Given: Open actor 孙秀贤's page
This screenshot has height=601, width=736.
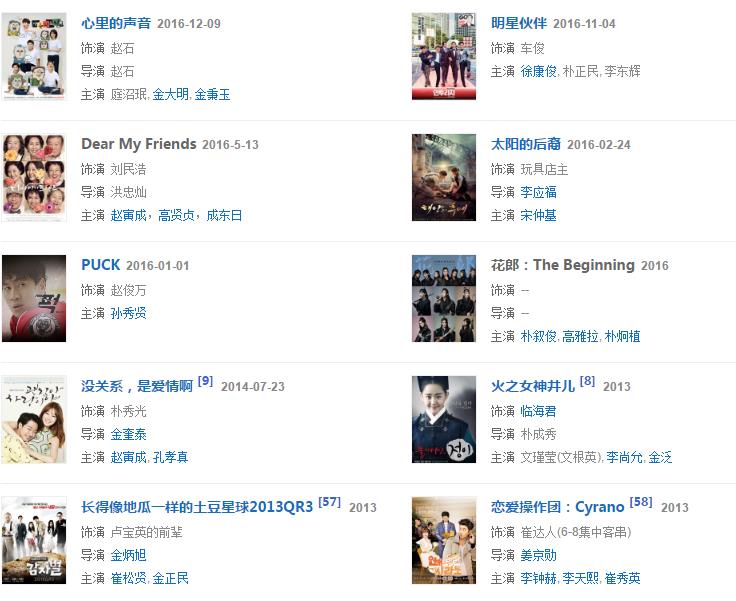Looking at the screenshot, I should click(x=128, y=313).
